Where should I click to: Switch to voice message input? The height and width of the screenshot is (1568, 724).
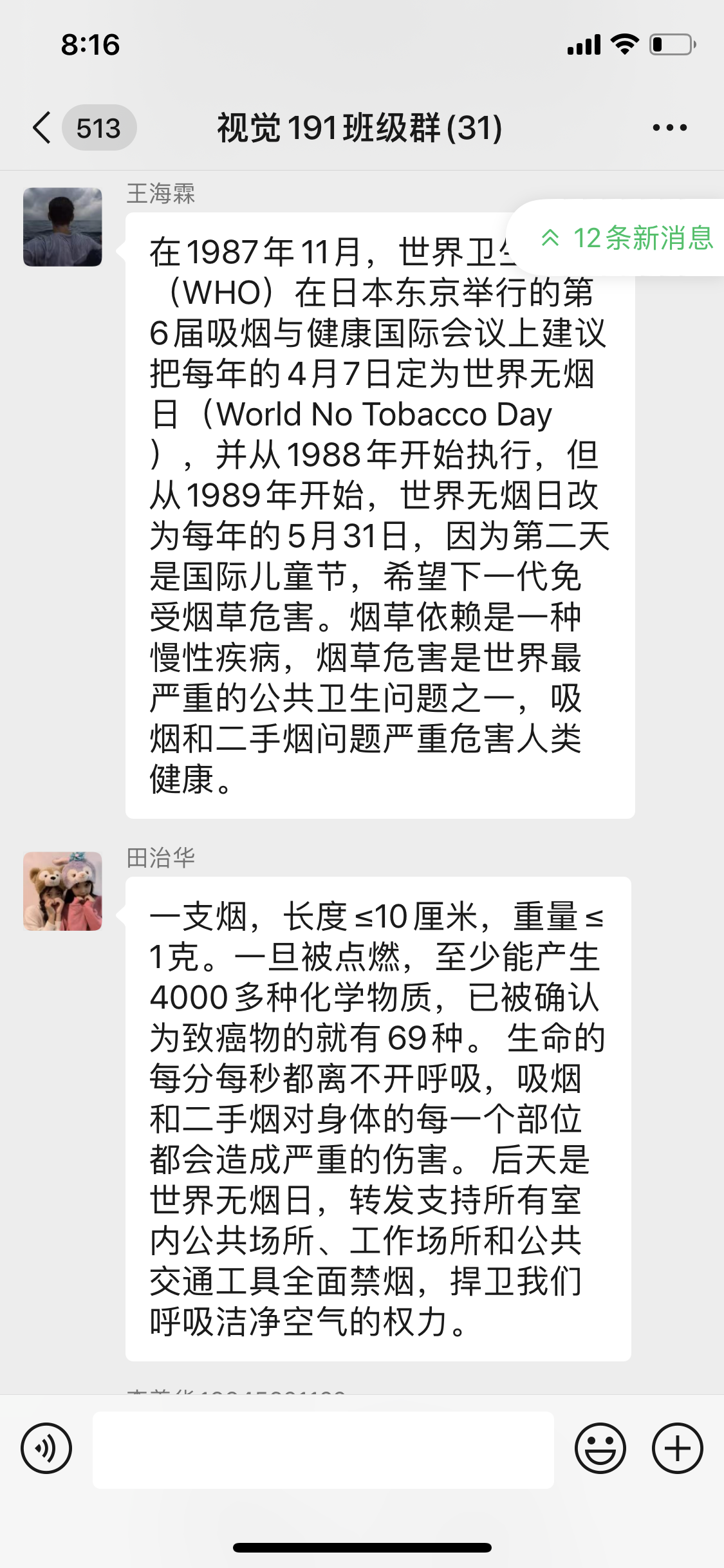(46, 1448)
